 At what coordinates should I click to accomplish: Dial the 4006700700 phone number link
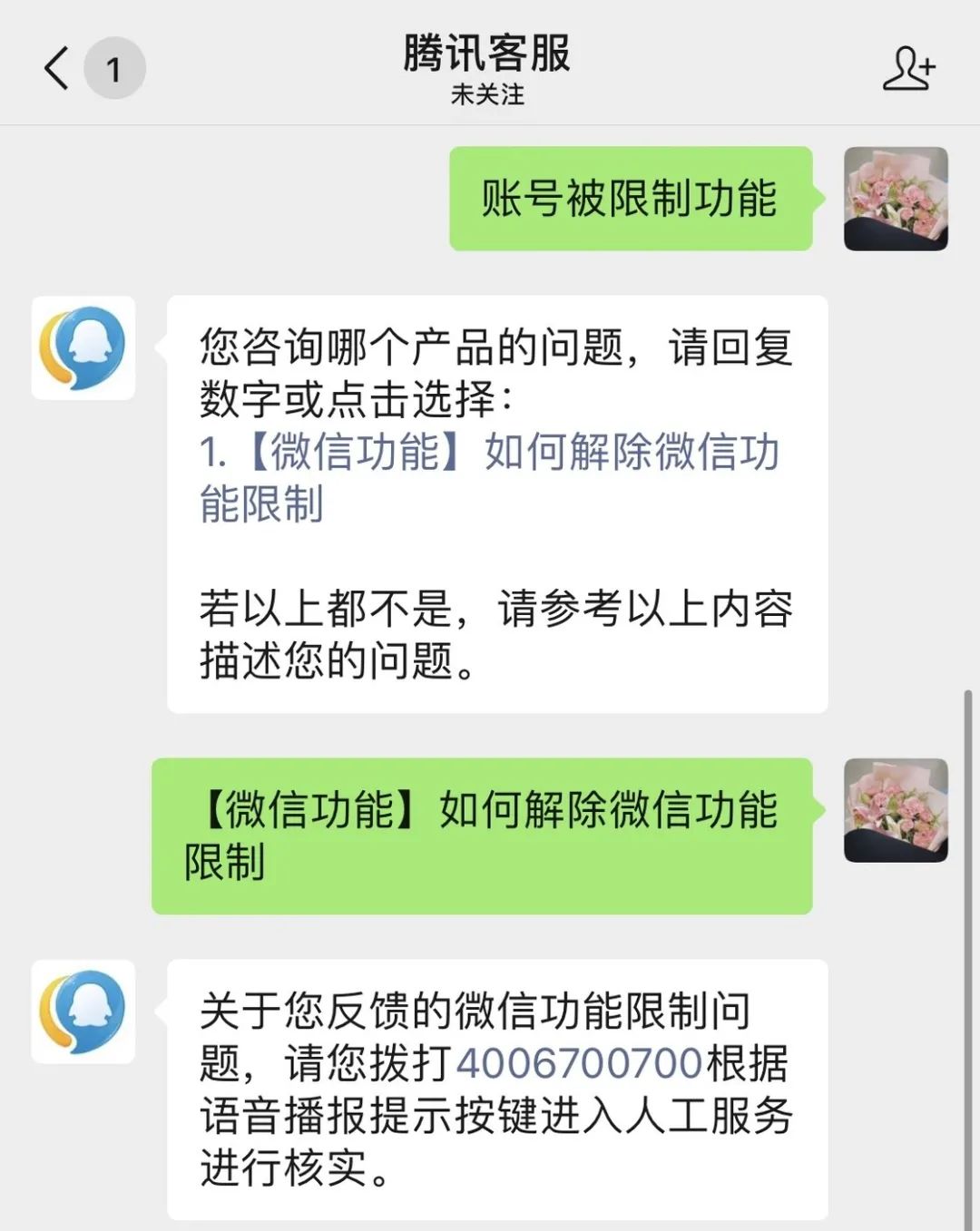click(579, 1063)
